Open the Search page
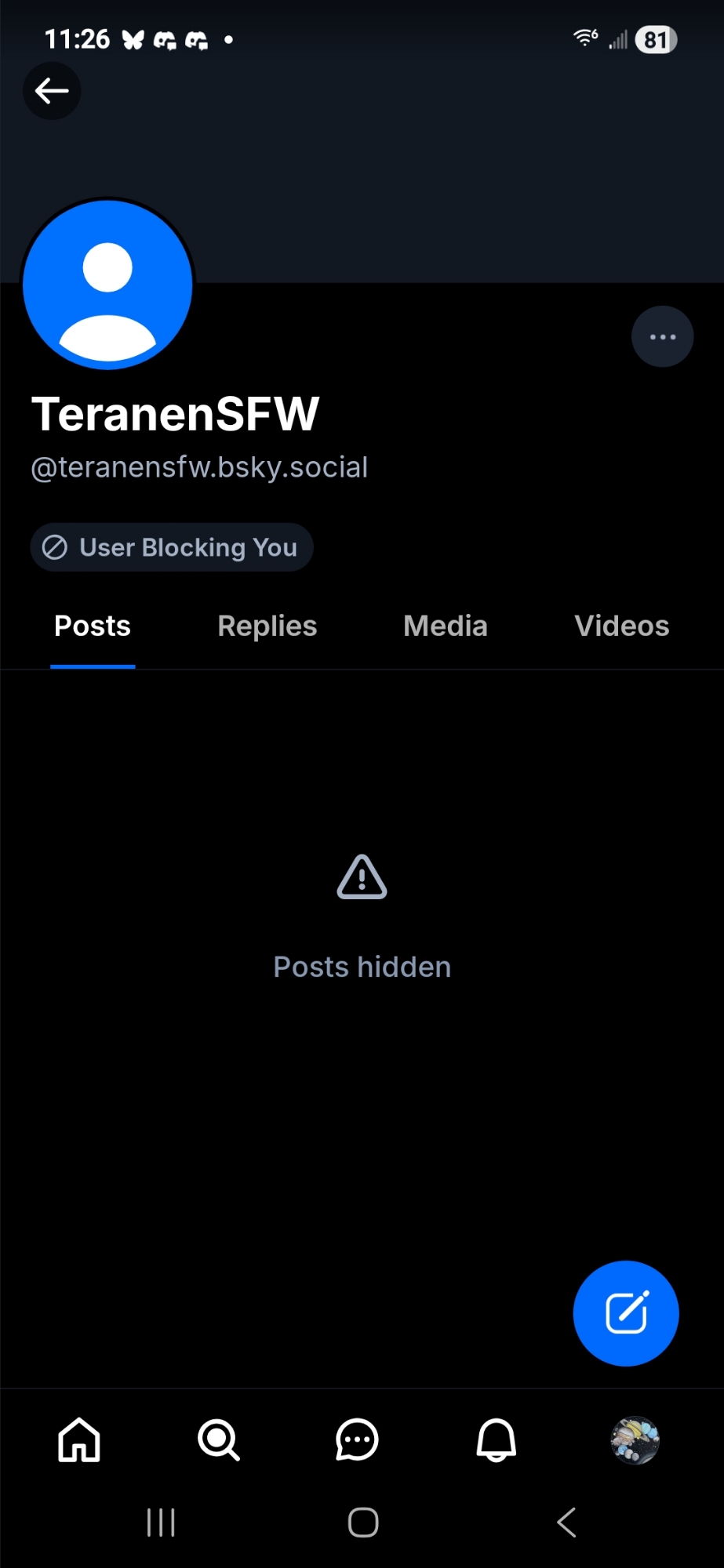The height and width of the screenshot is (1568, 724). tap(219, 1440)
